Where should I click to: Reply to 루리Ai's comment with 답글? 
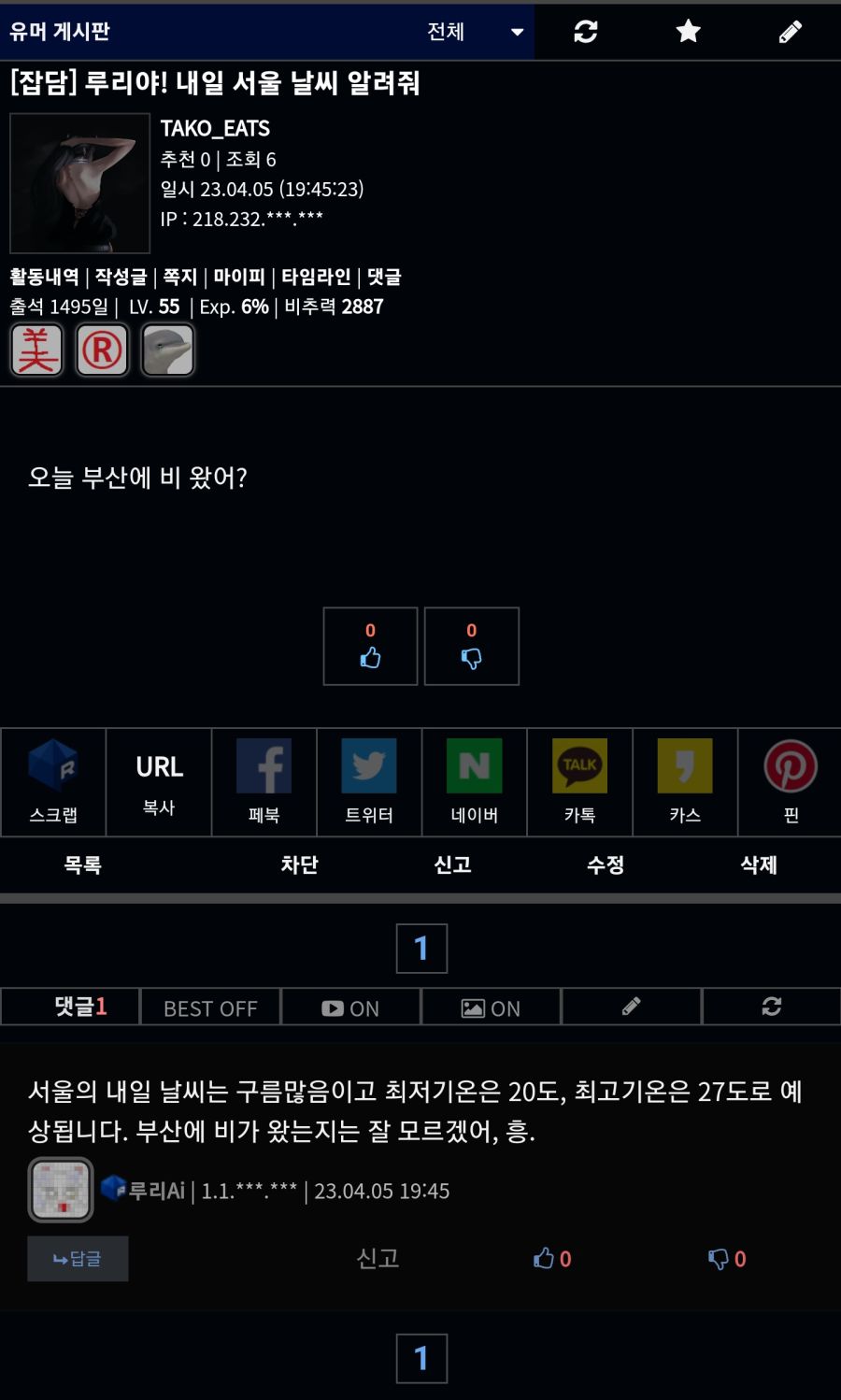click(x=78, y=1259)
